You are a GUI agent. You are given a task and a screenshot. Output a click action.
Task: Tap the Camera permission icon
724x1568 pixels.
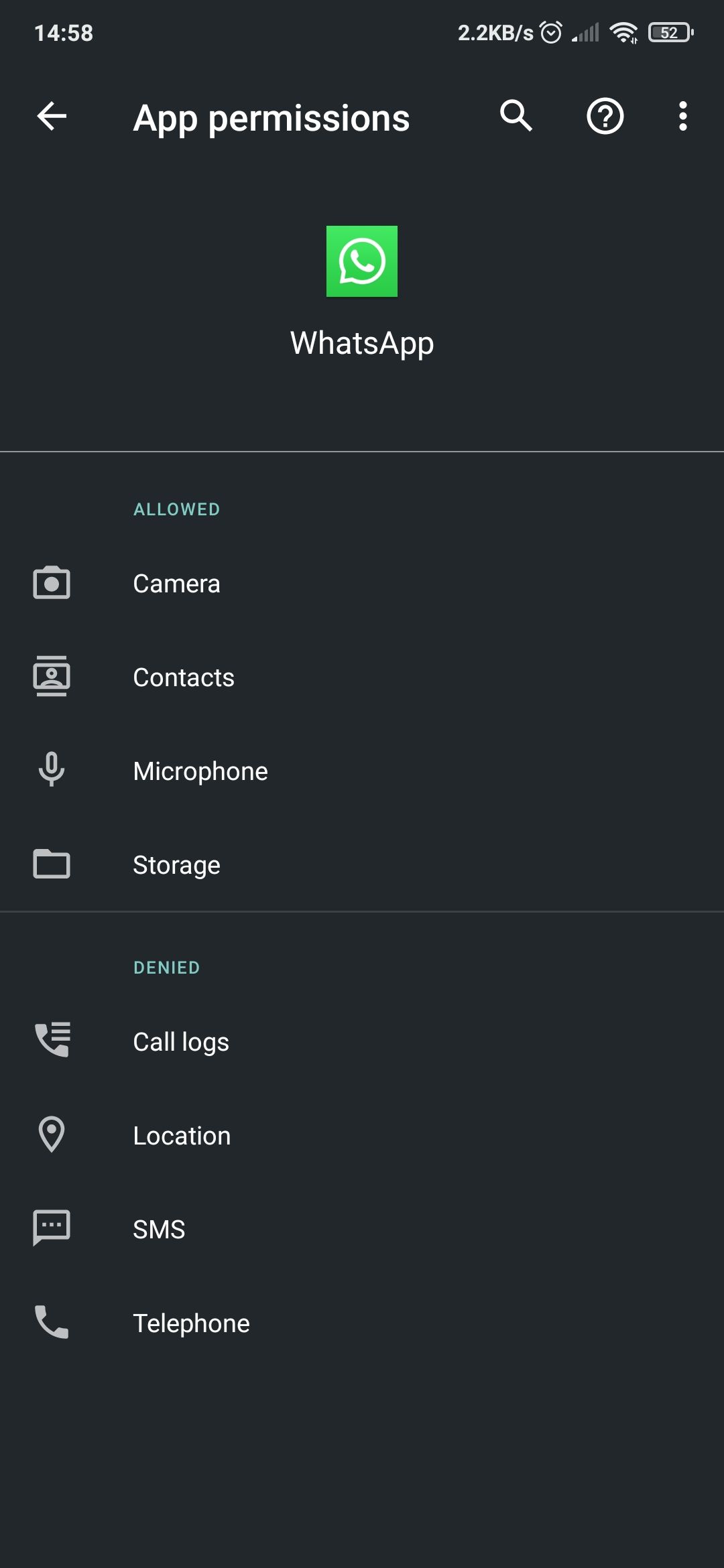click(51, 582)
